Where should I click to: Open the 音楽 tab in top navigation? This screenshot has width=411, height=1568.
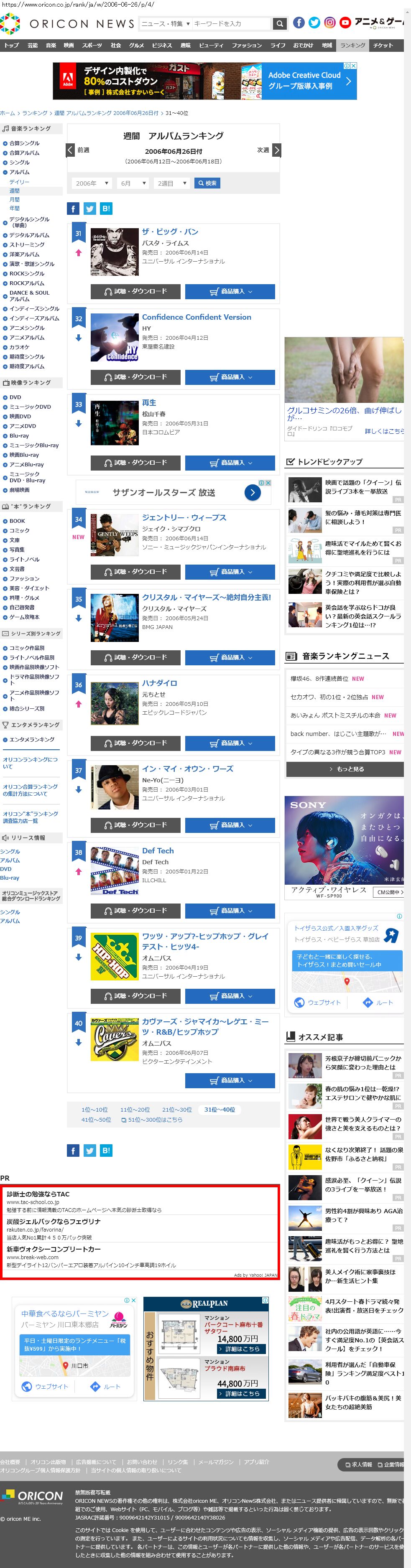[x=51, y=46]
